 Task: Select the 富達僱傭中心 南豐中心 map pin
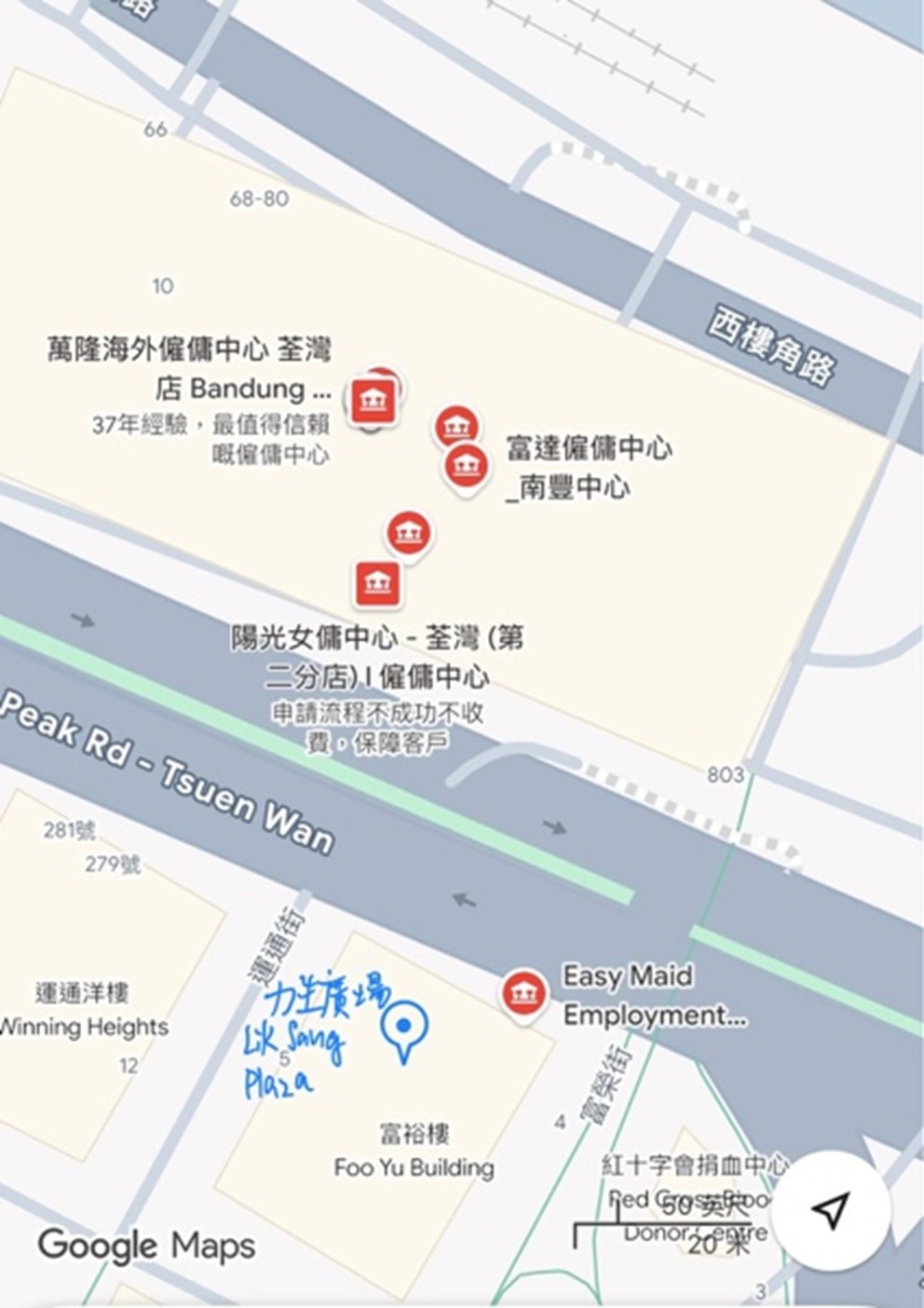coord(467,465)
